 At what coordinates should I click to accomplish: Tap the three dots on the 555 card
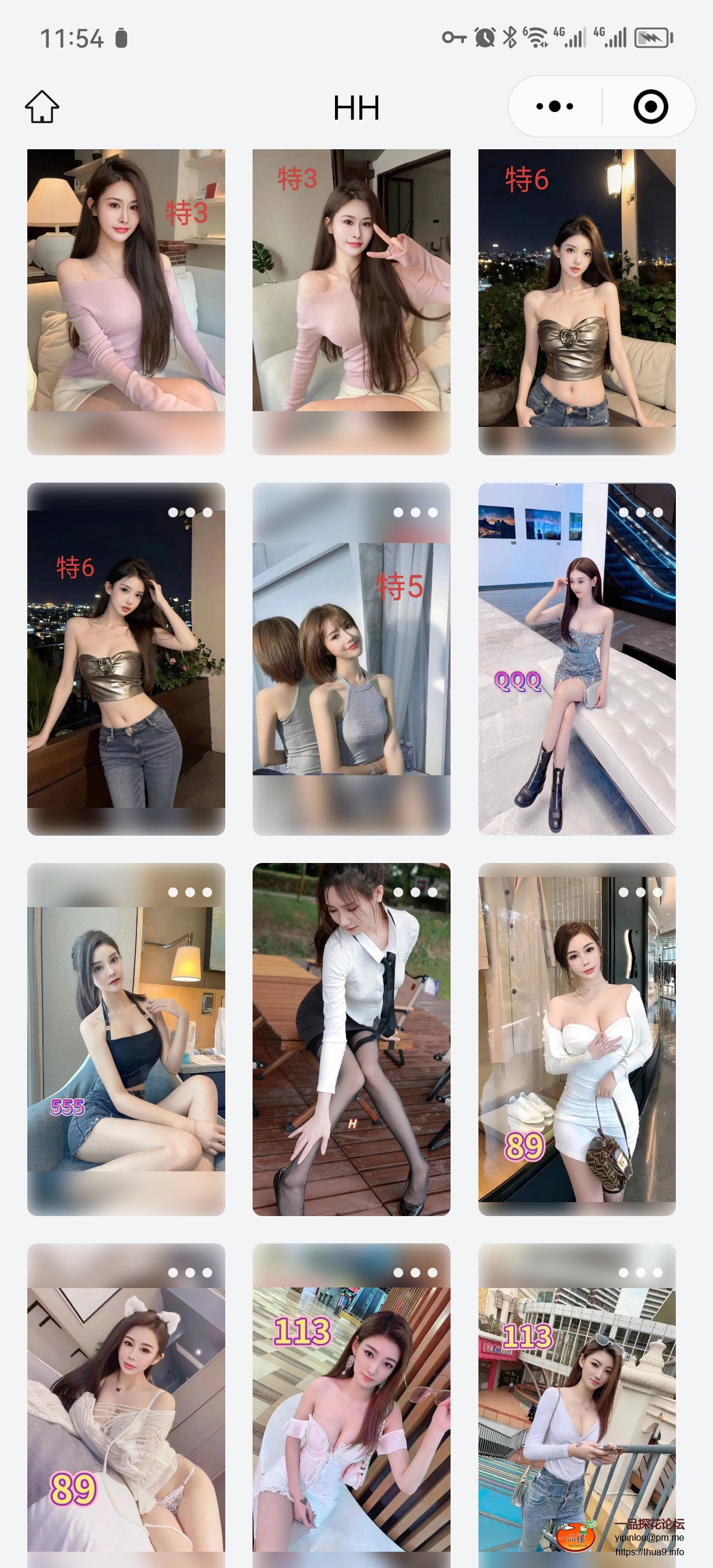(190, 893)
